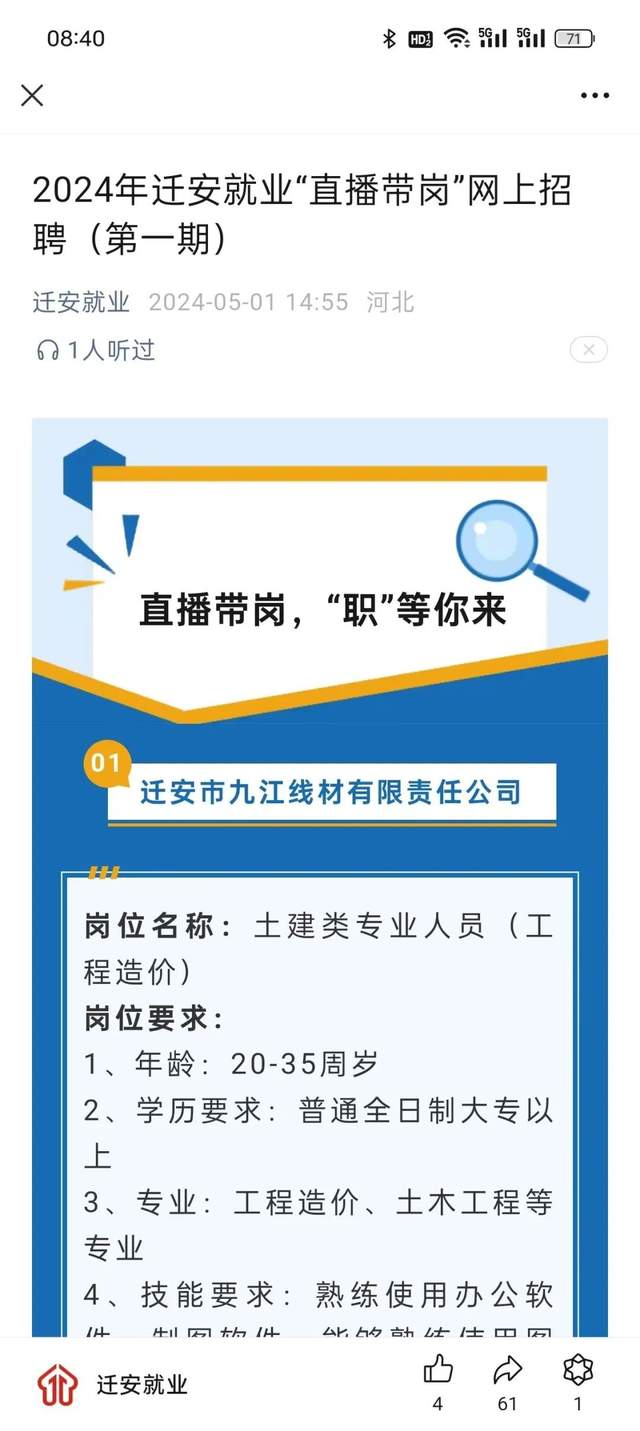The width and height of the screenshot is (640, 1431).
Task: Close the article page
Action: [32, 95]
